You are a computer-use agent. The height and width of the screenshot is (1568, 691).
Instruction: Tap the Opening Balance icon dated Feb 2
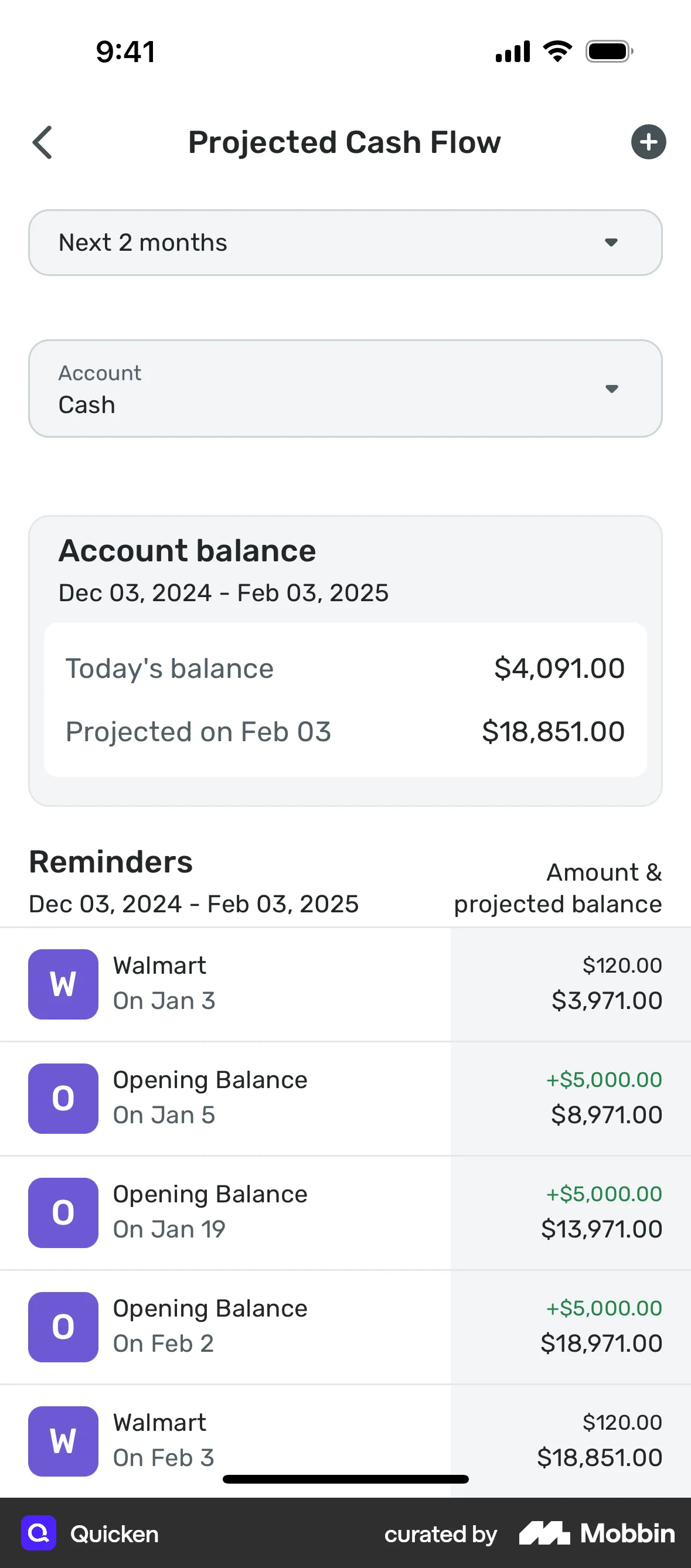point(63,1327)
